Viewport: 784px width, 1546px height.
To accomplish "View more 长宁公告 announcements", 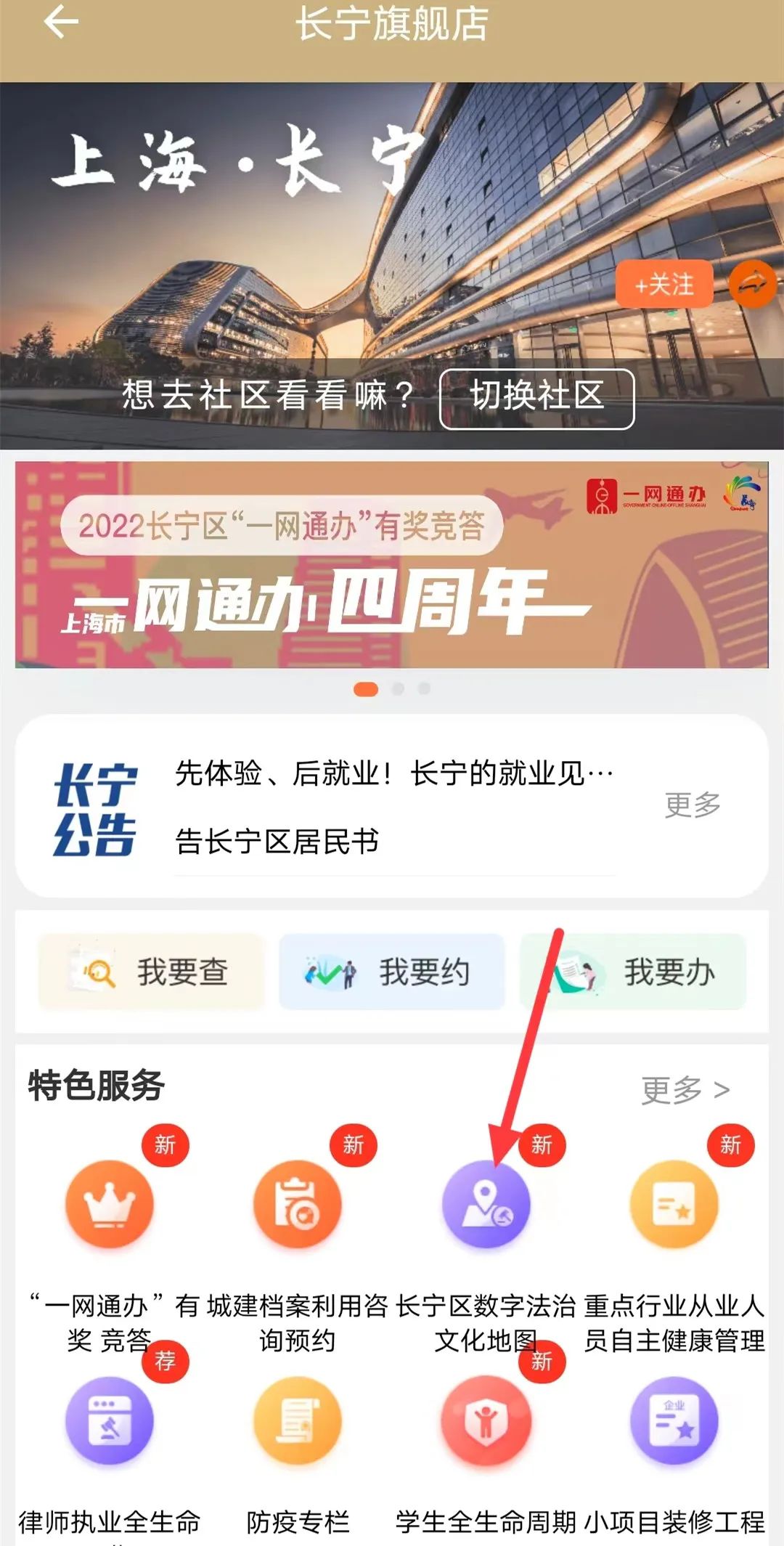I will coord(692,805).
